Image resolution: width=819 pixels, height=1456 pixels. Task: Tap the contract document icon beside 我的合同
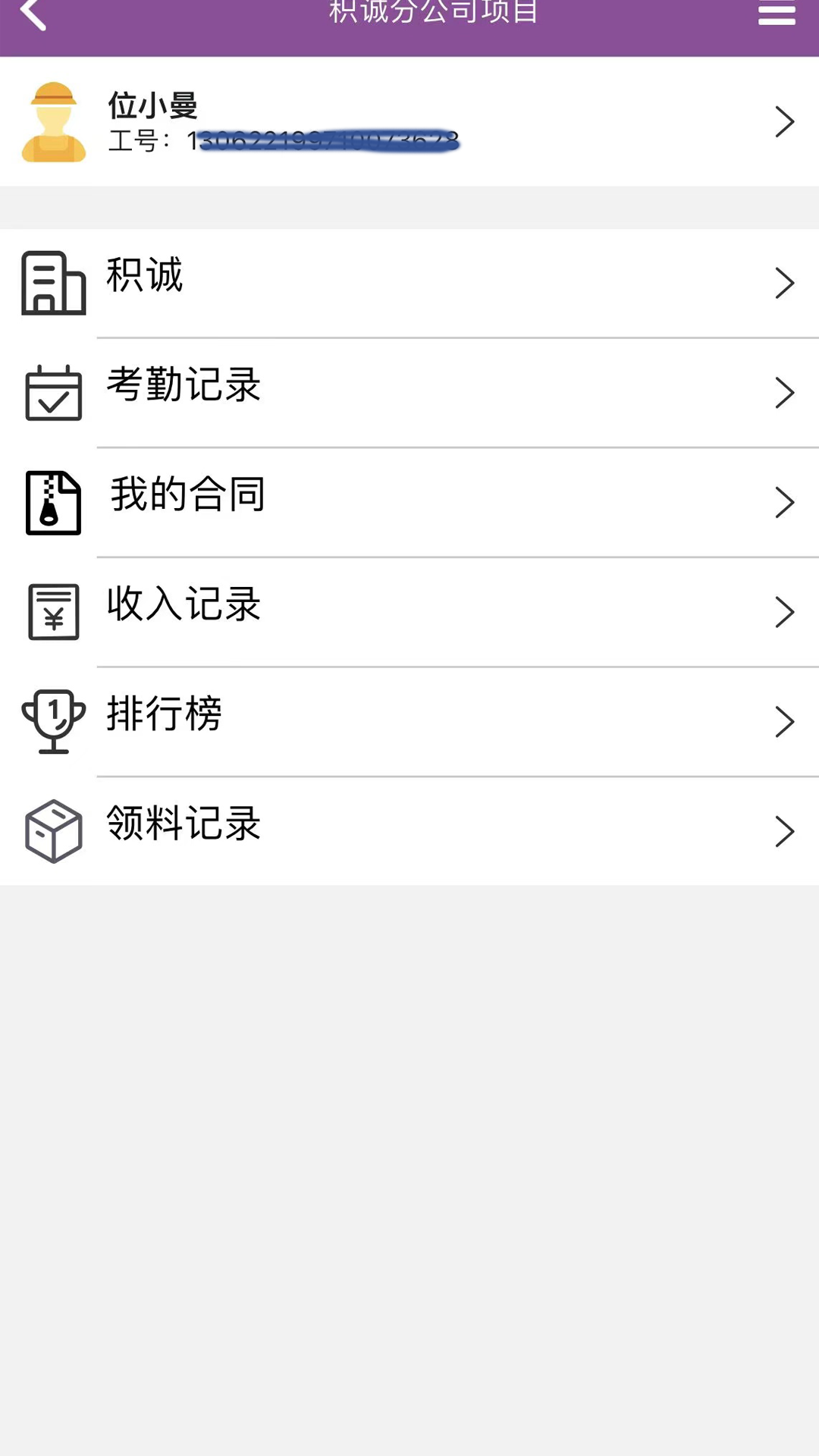(52, 502)
